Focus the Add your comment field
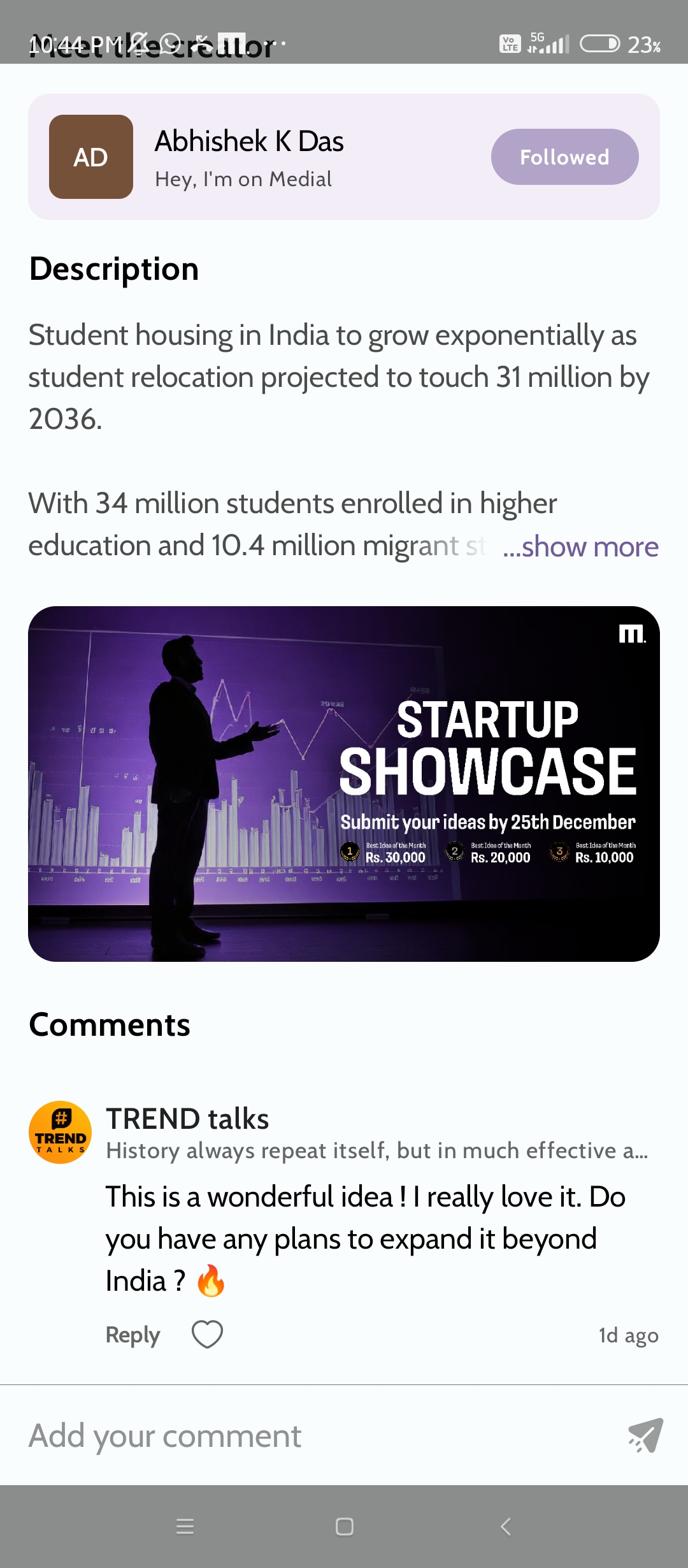This screenshot has width=688, height=1568. pyautogui.click(x=306, y=1436)
